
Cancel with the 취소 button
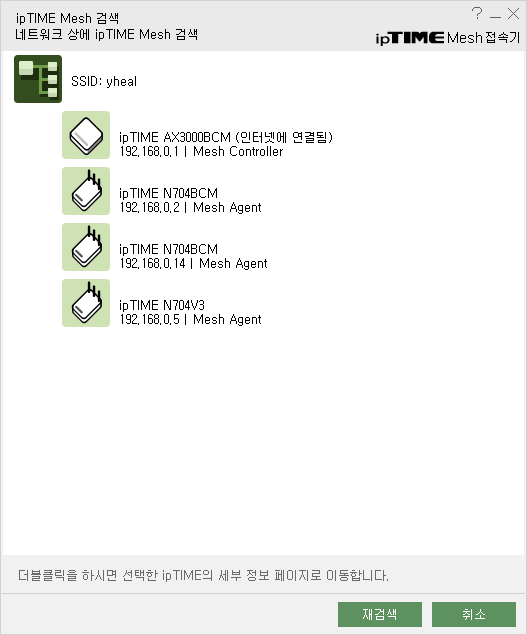[474, 614]
